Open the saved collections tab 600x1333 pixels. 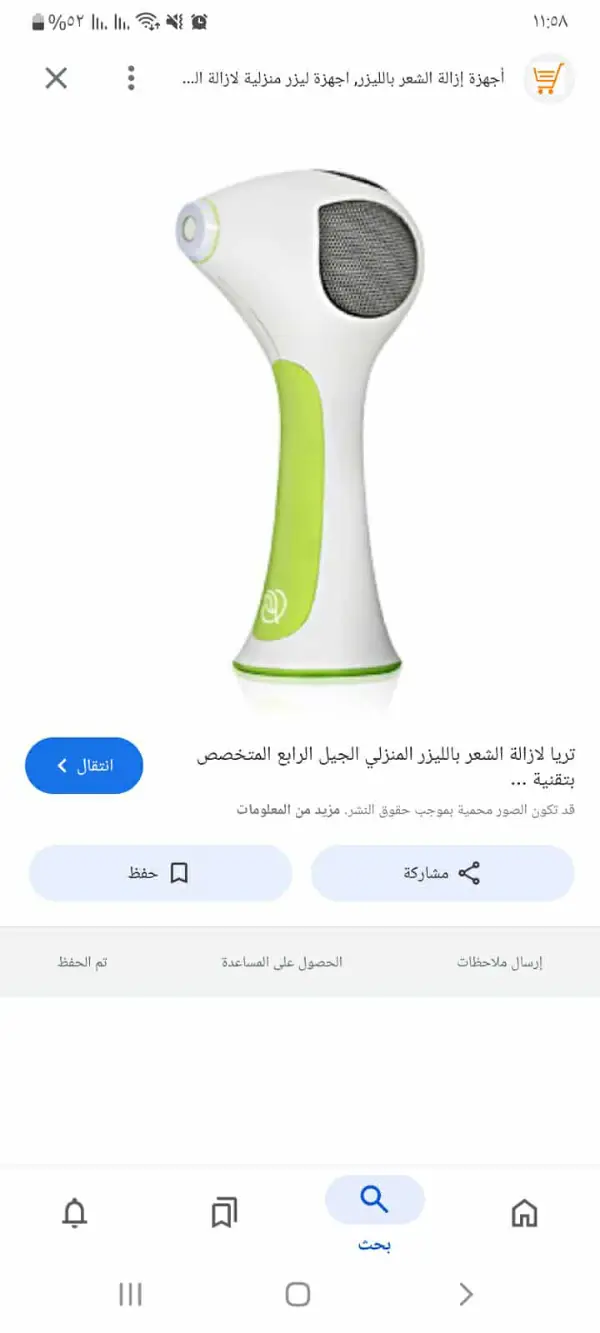click(x=224, y=1213)
